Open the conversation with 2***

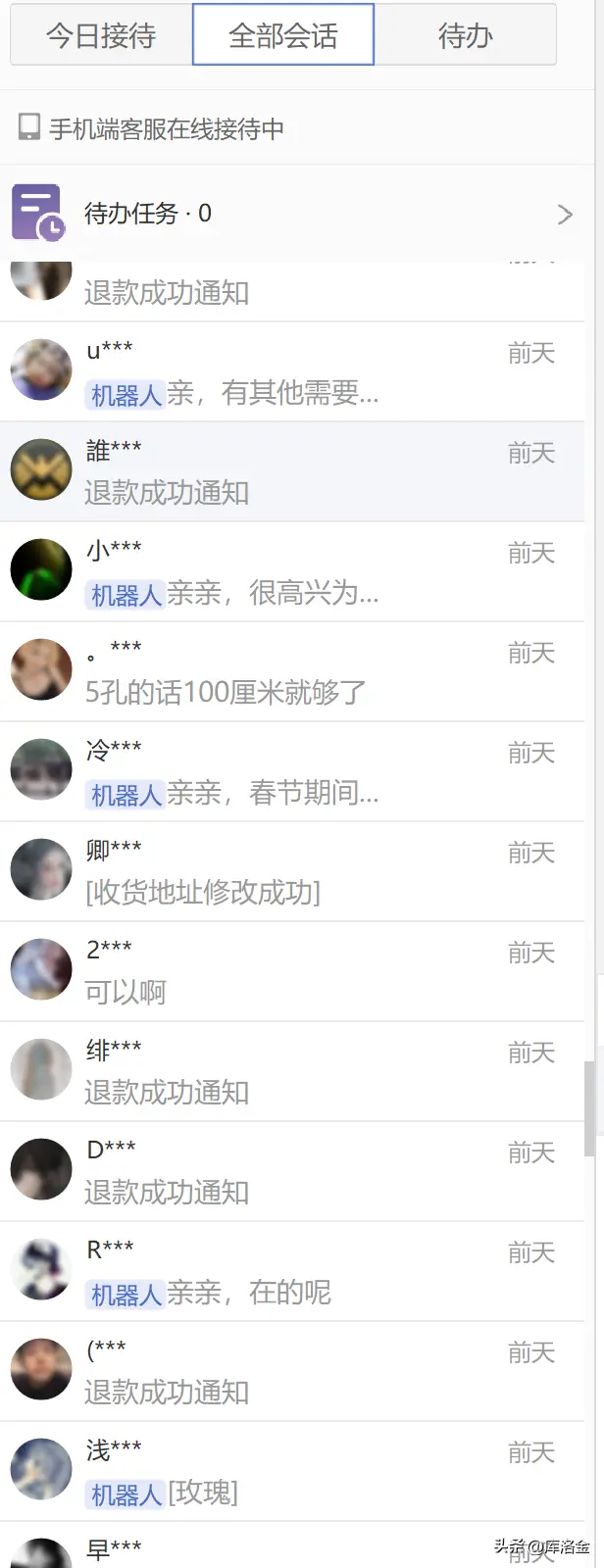pos(292,972)
